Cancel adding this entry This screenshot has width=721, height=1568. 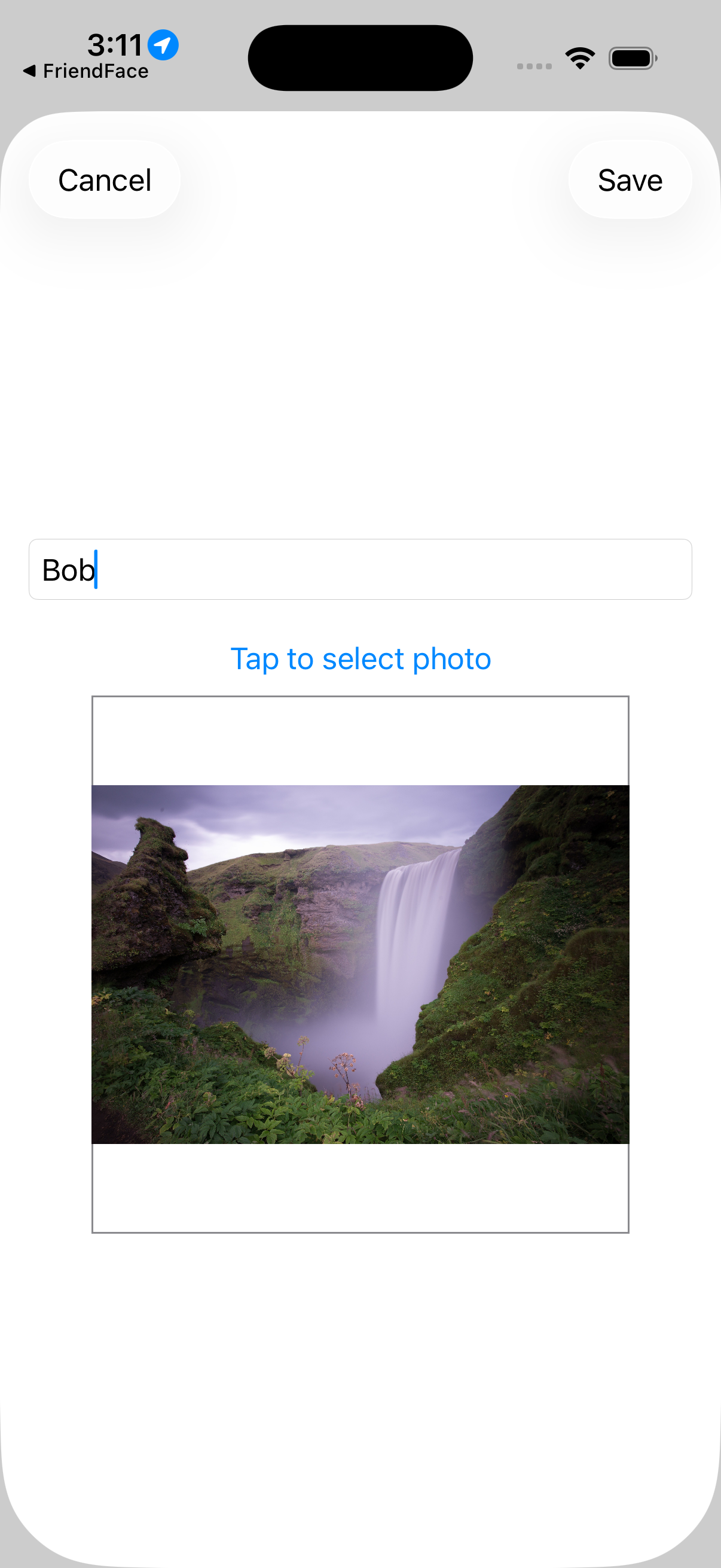[x=104, y=180]
